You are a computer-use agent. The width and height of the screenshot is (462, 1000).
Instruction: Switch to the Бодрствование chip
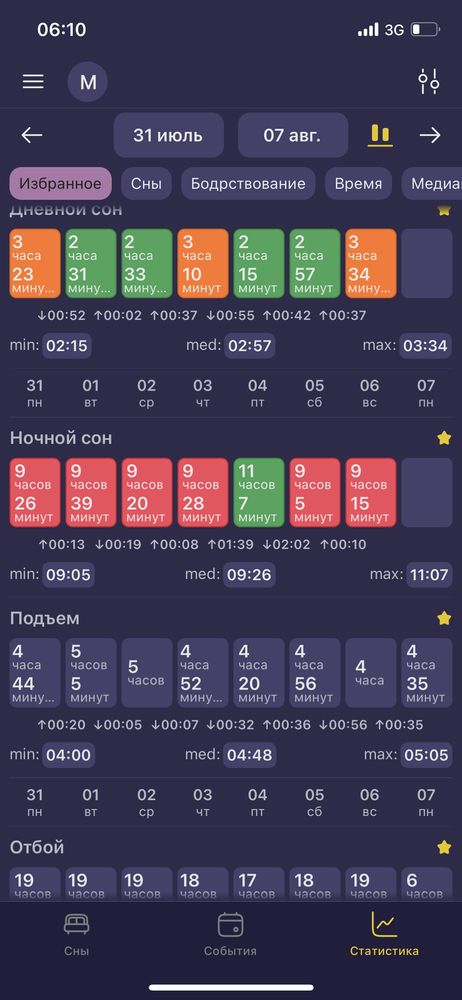click(x=248, y=184)
